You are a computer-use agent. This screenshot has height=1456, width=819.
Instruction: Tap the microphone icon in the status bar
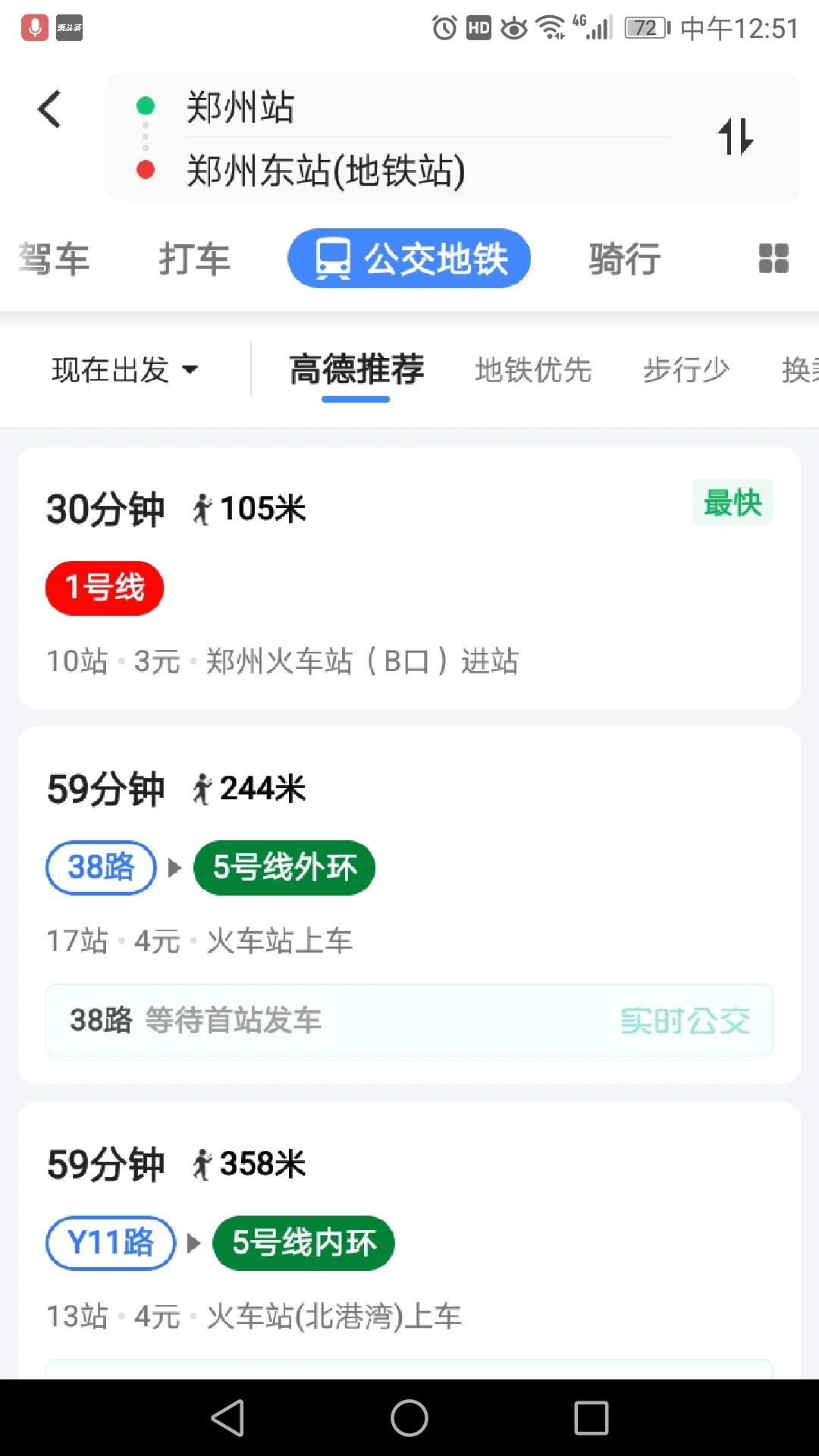click(x=33, y=27)
